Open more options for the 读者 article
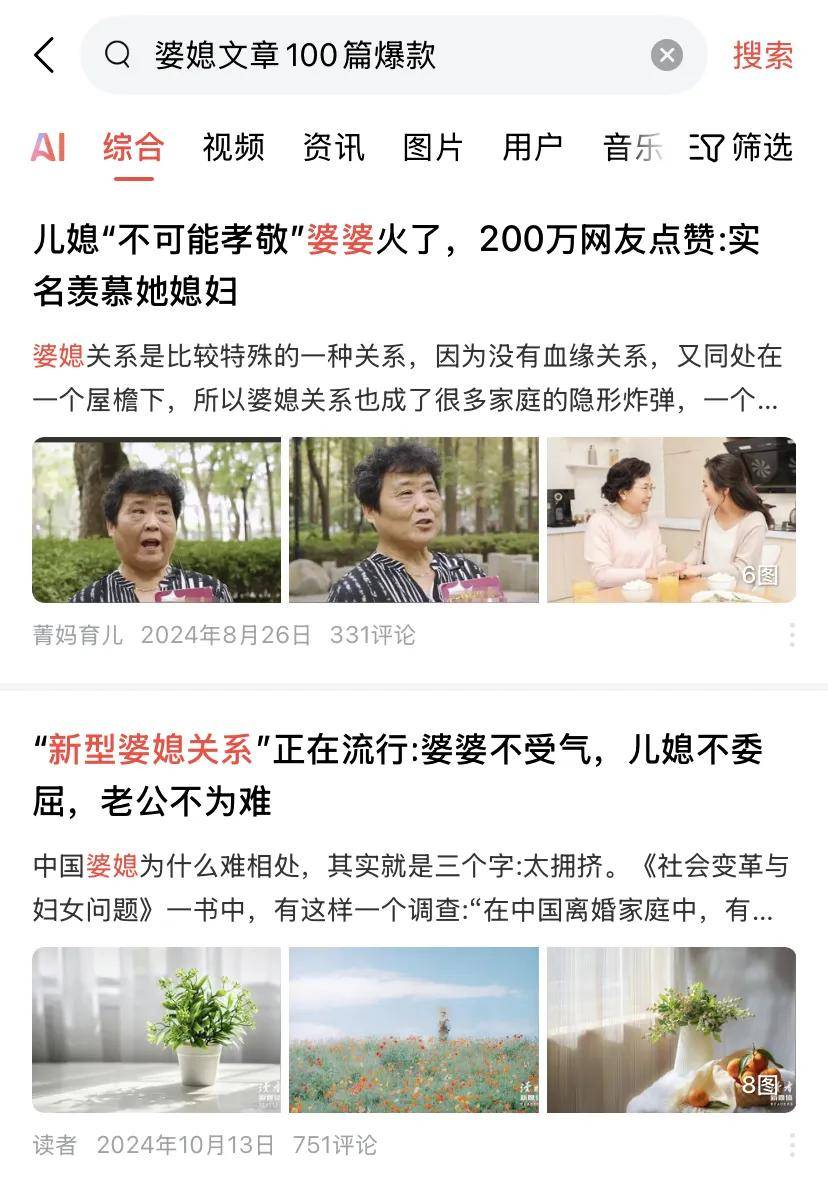This screenshot has width=828, height=1191. 792,1145
